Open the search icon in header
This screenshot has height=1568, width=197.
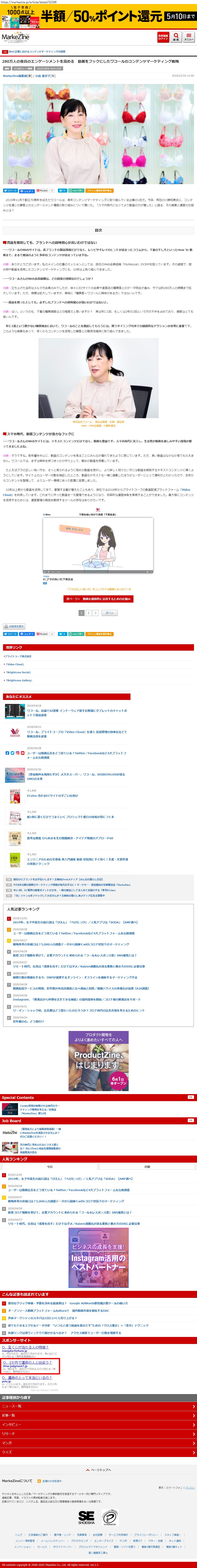coord(176,36)
